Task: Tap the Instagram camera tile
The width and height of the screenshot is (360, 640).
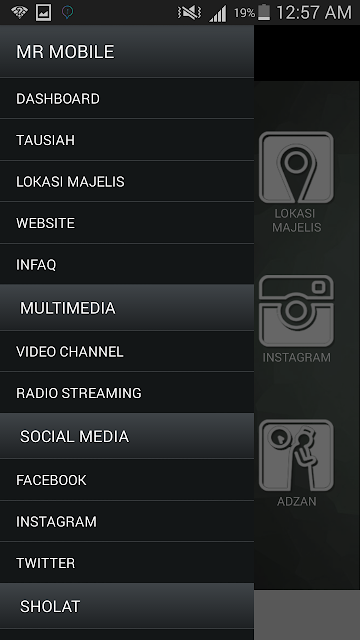Action: pyautogui.click(x=296, y=311)
